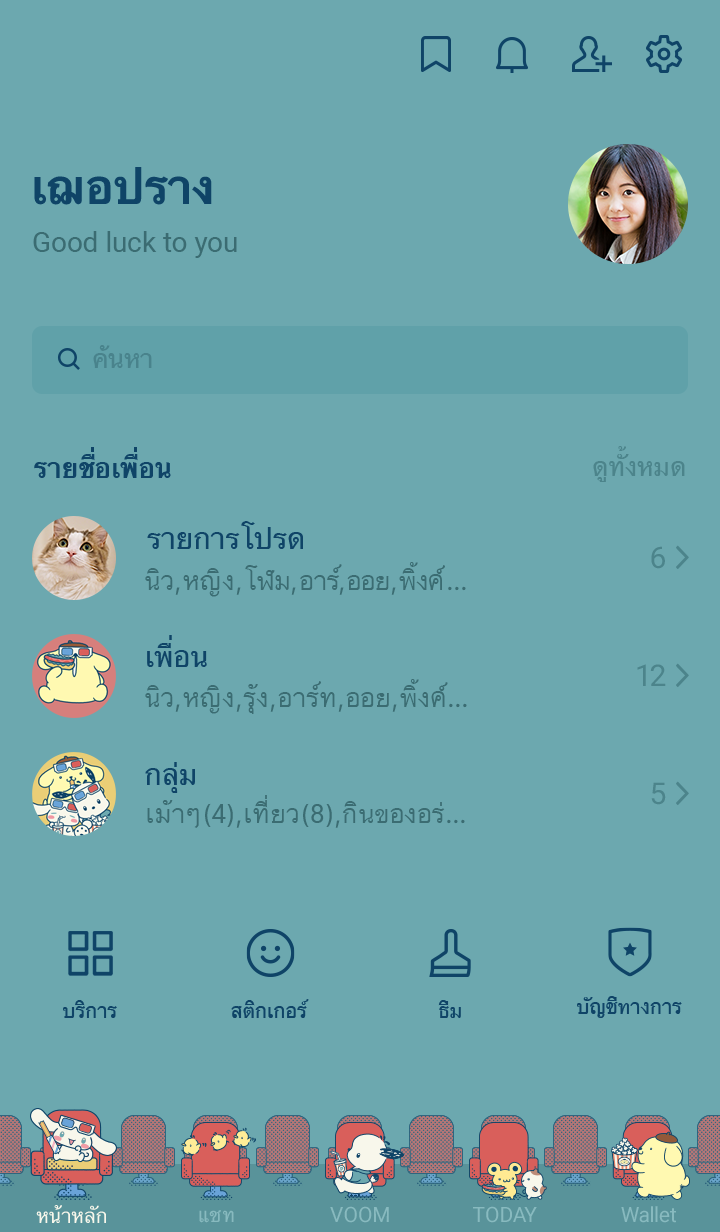The width and height of the screenshot is (720, 1232).
Task: Open the ธีม theme shop
Action: (450, 972)
